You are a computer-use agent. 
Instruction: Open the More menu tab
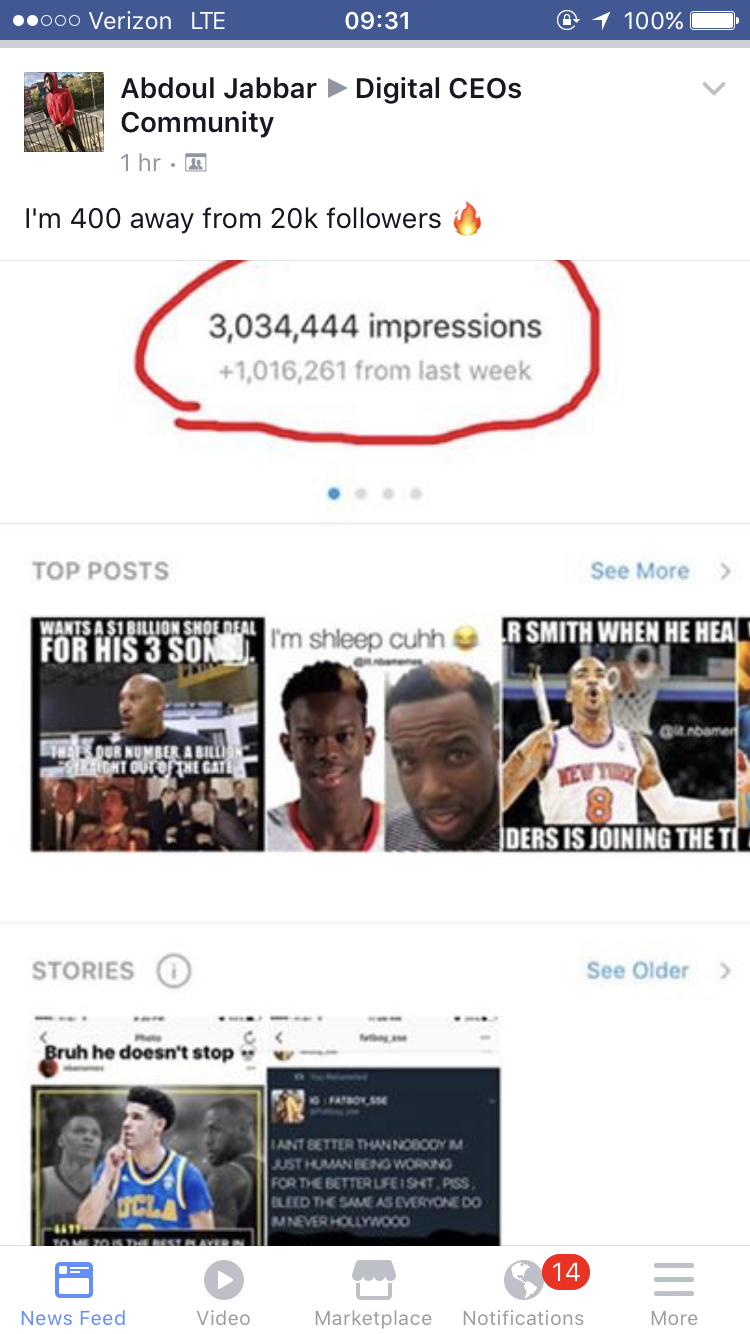pyautogui.click(x=674, y=1292)
